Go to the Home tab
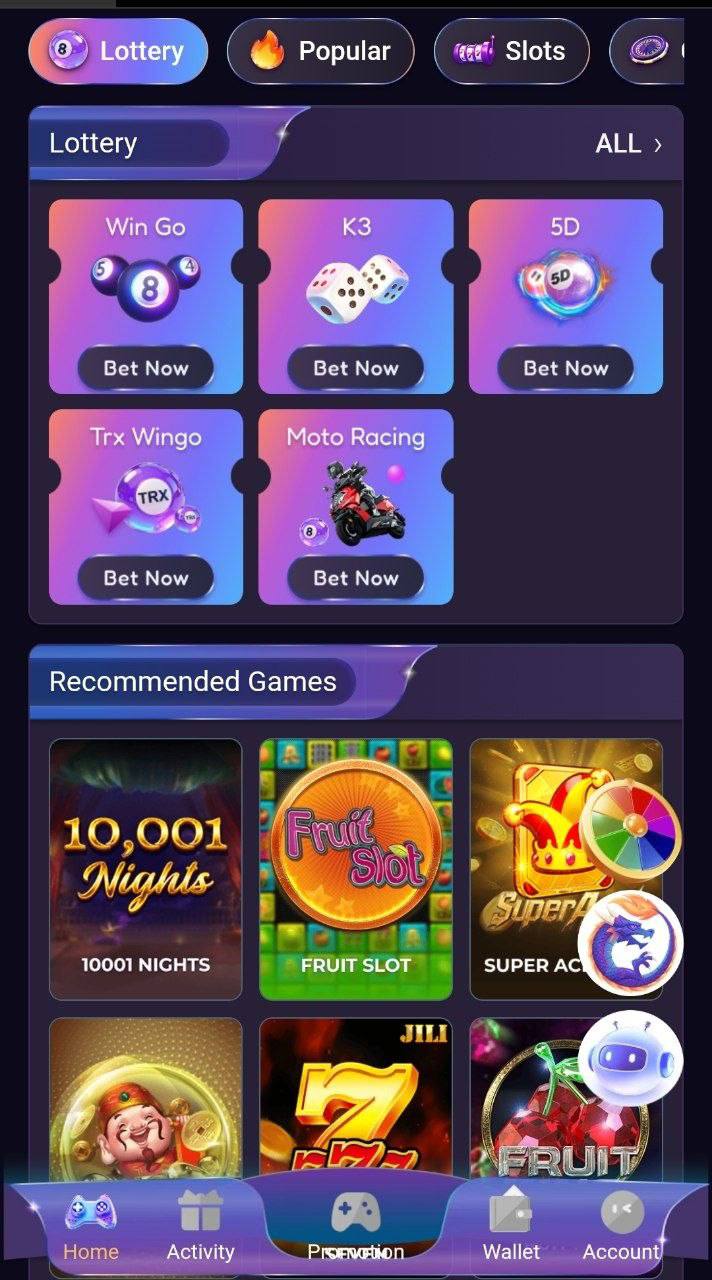712x1280 pixels. (91, 1228)
